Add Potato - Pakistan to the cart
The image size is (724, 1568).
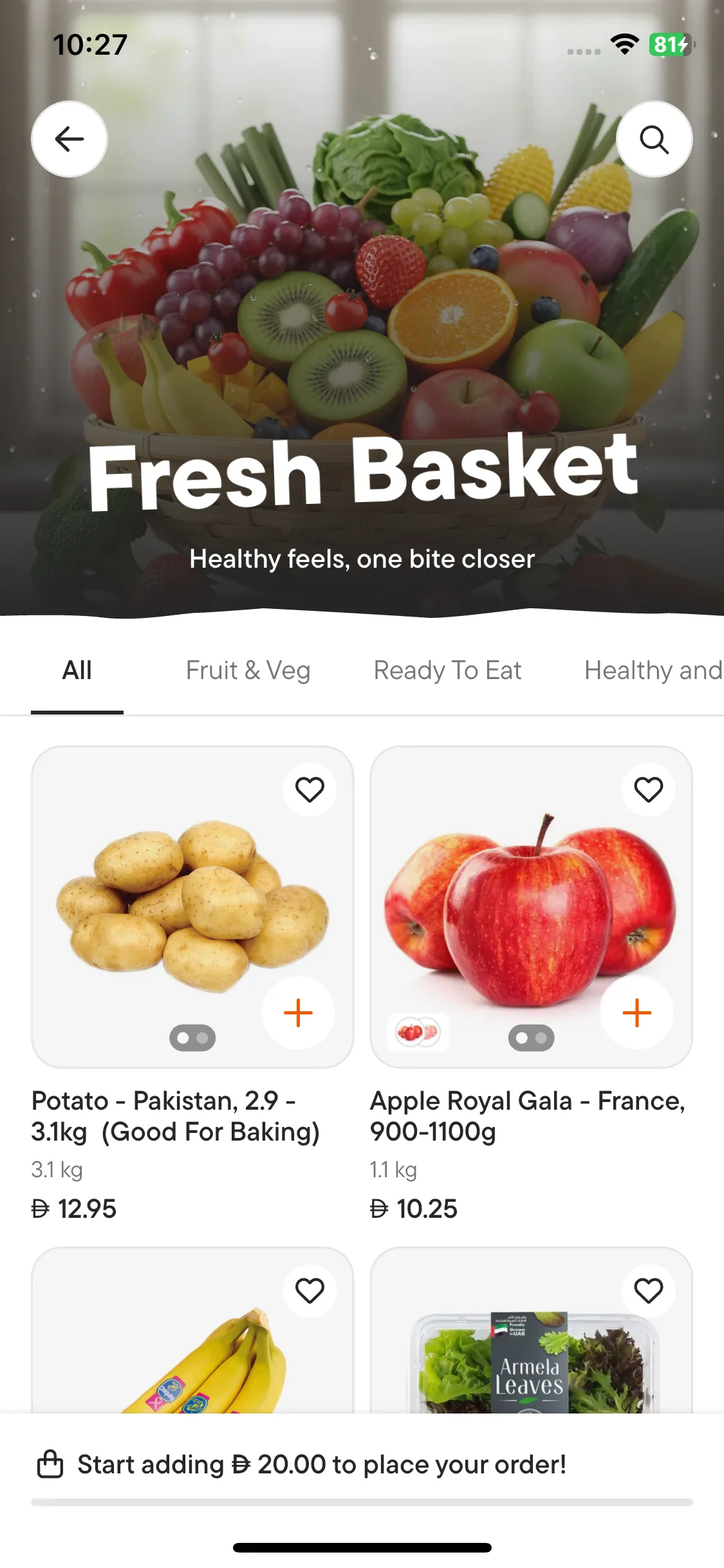click(x=298, y=1013)
